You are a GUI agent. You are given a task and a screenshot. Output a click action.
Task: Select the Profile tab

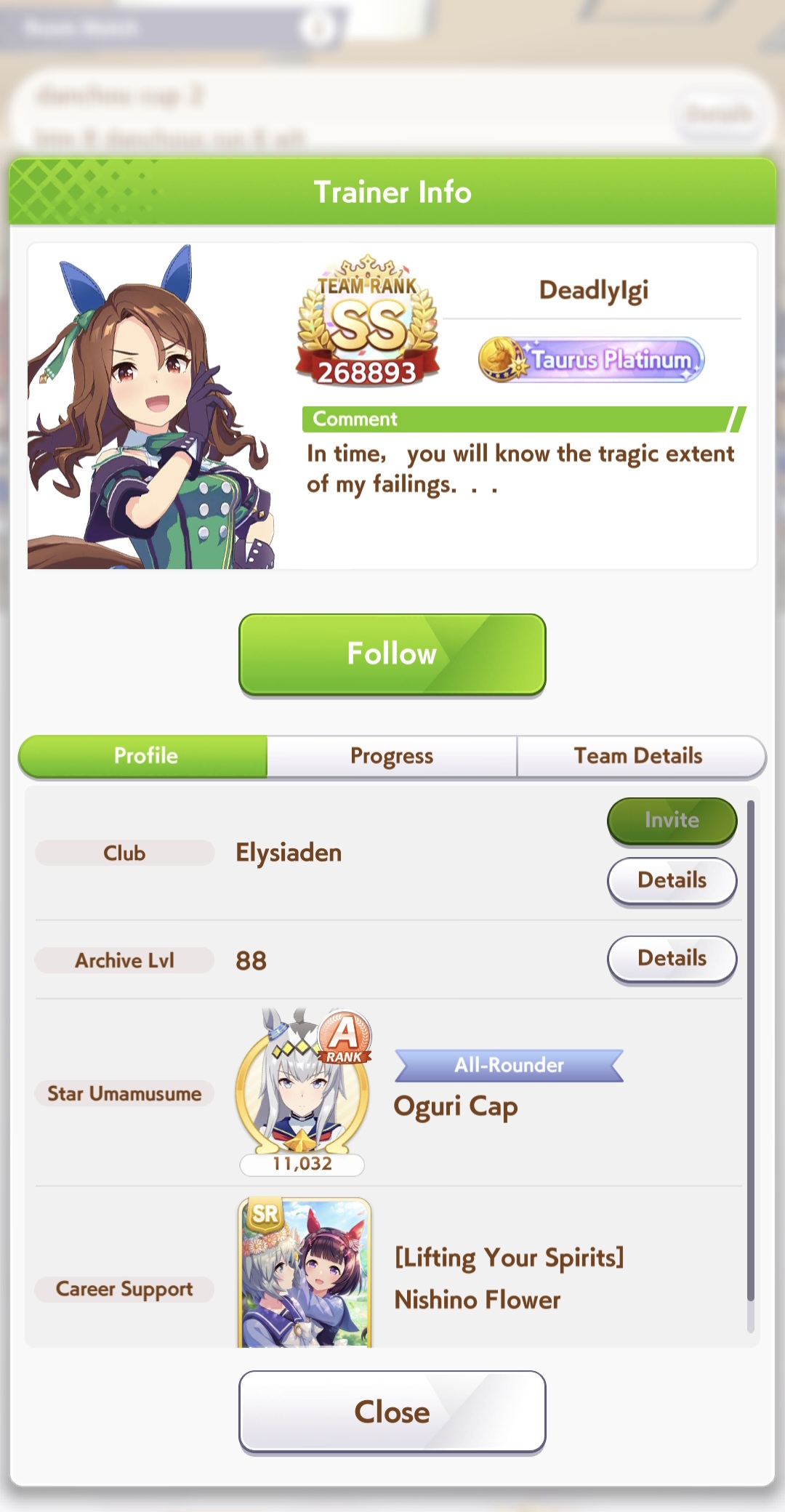coord(144,756)
